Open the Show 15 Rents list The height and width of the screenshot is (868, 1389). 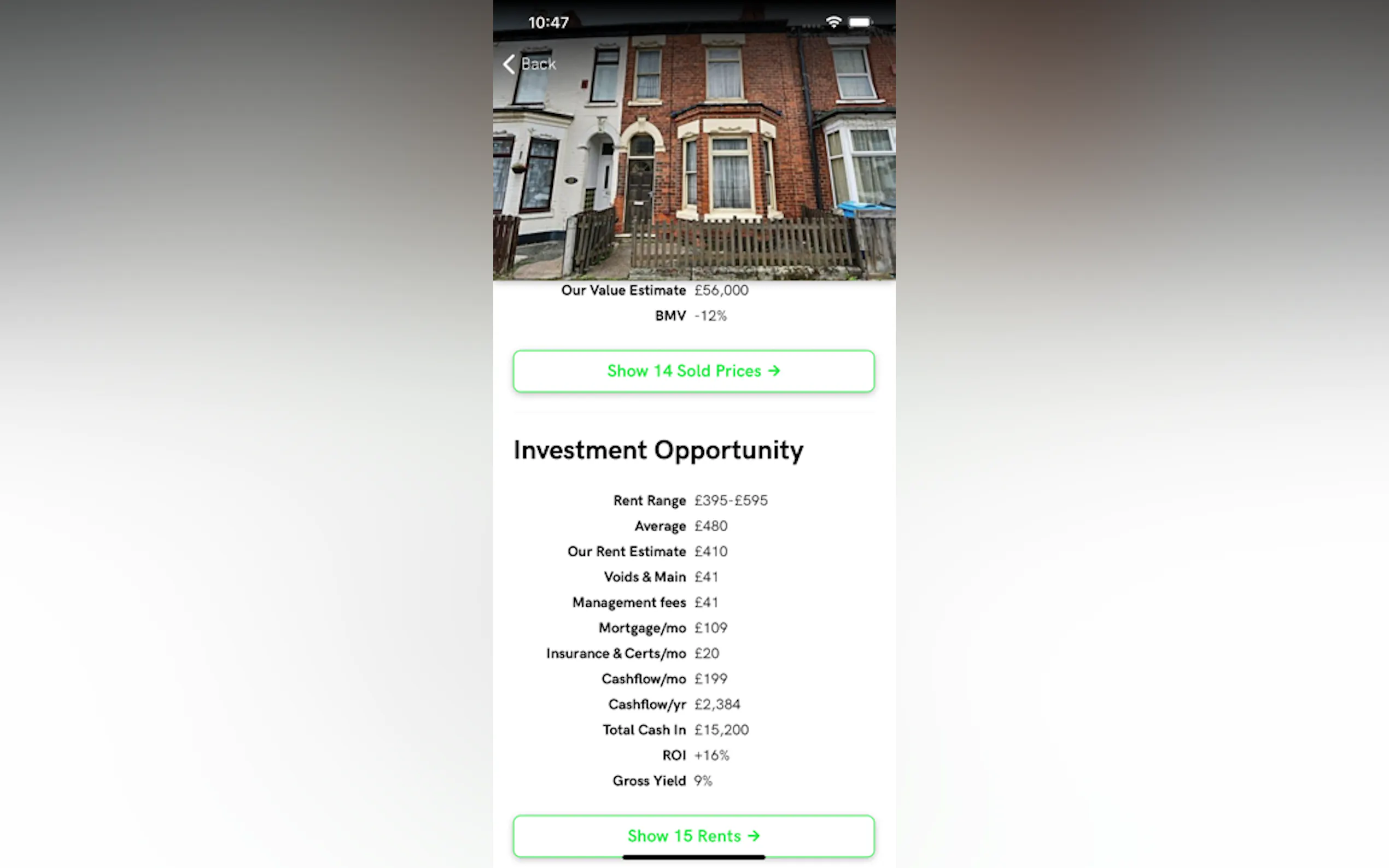[x=693, y=835]
